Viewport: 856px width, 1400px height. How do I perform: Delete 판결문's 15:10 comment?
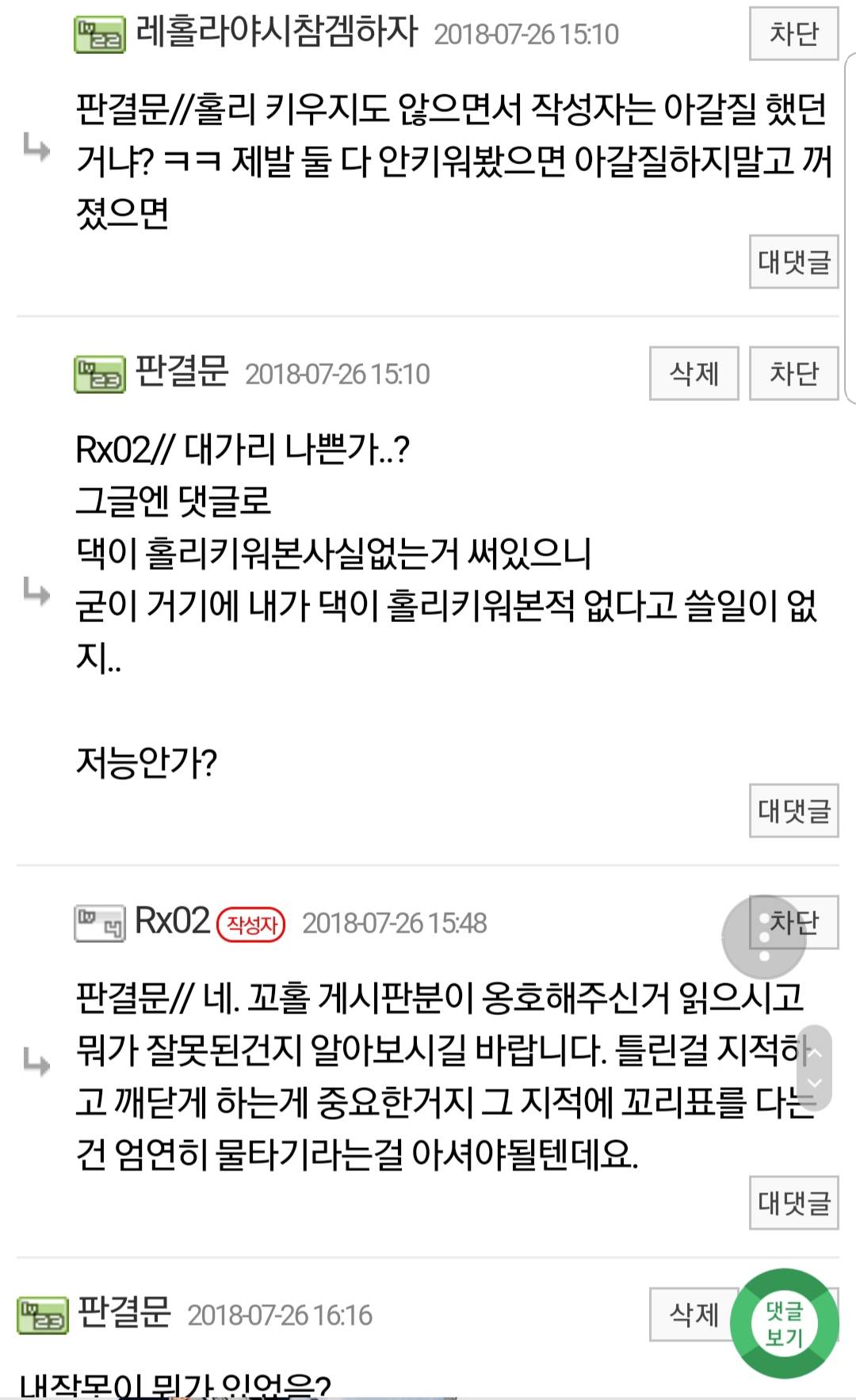(694, 373)
